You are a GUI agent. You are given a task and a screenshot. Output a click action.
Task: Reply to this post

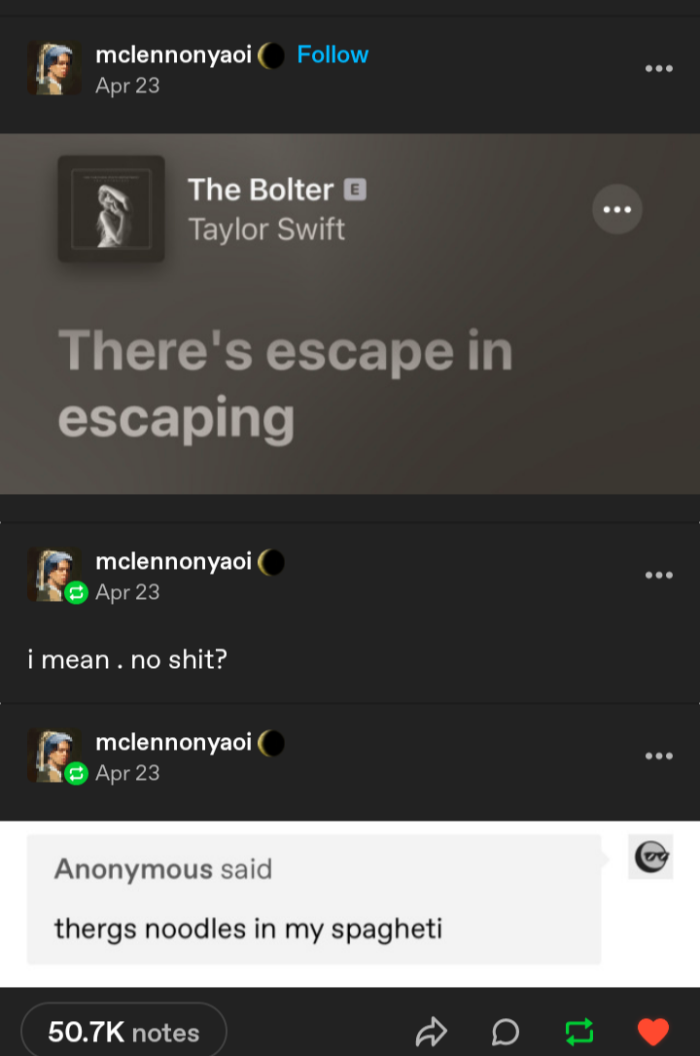coord(506,1031)
